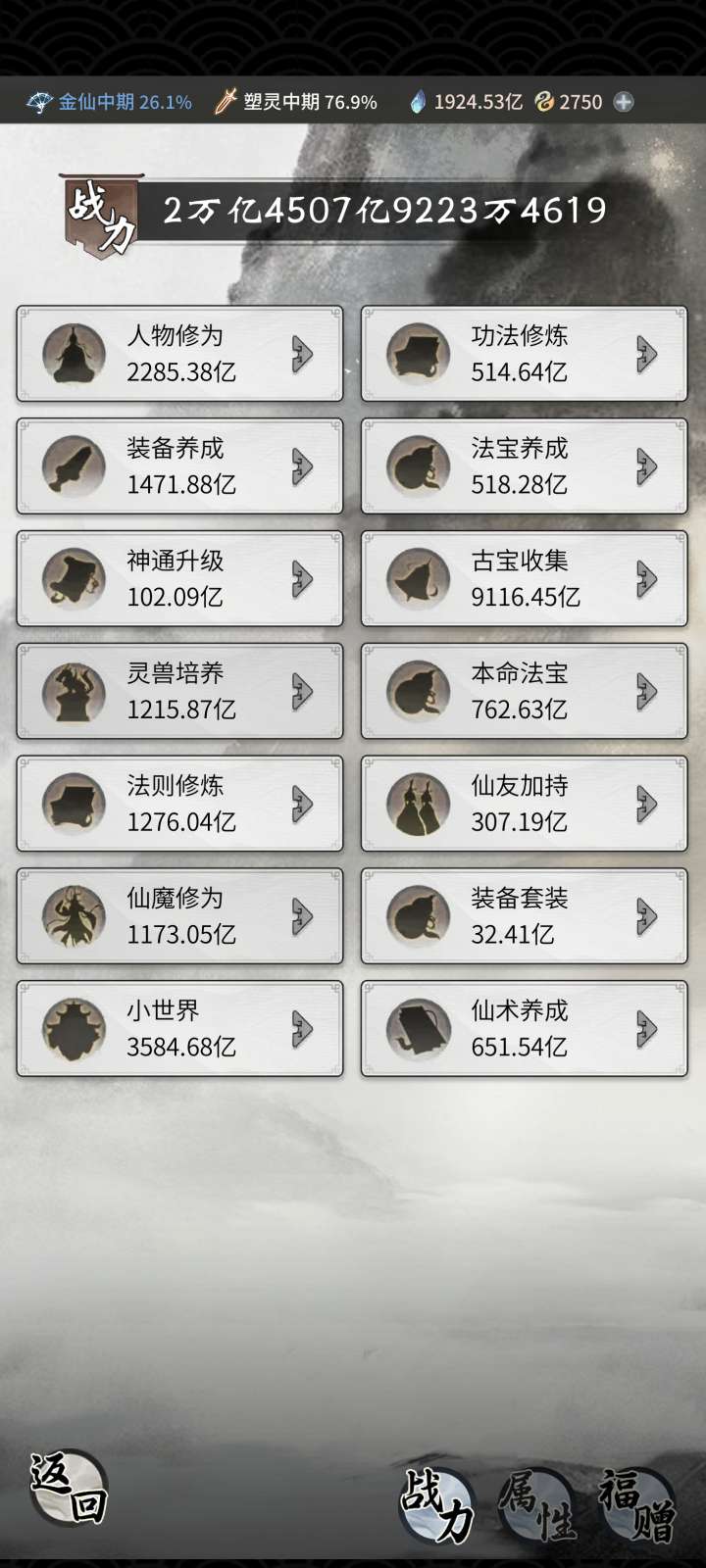Open 古宝收集 details
Viewport: 706px width, 1568px height.
pos(525,579)
